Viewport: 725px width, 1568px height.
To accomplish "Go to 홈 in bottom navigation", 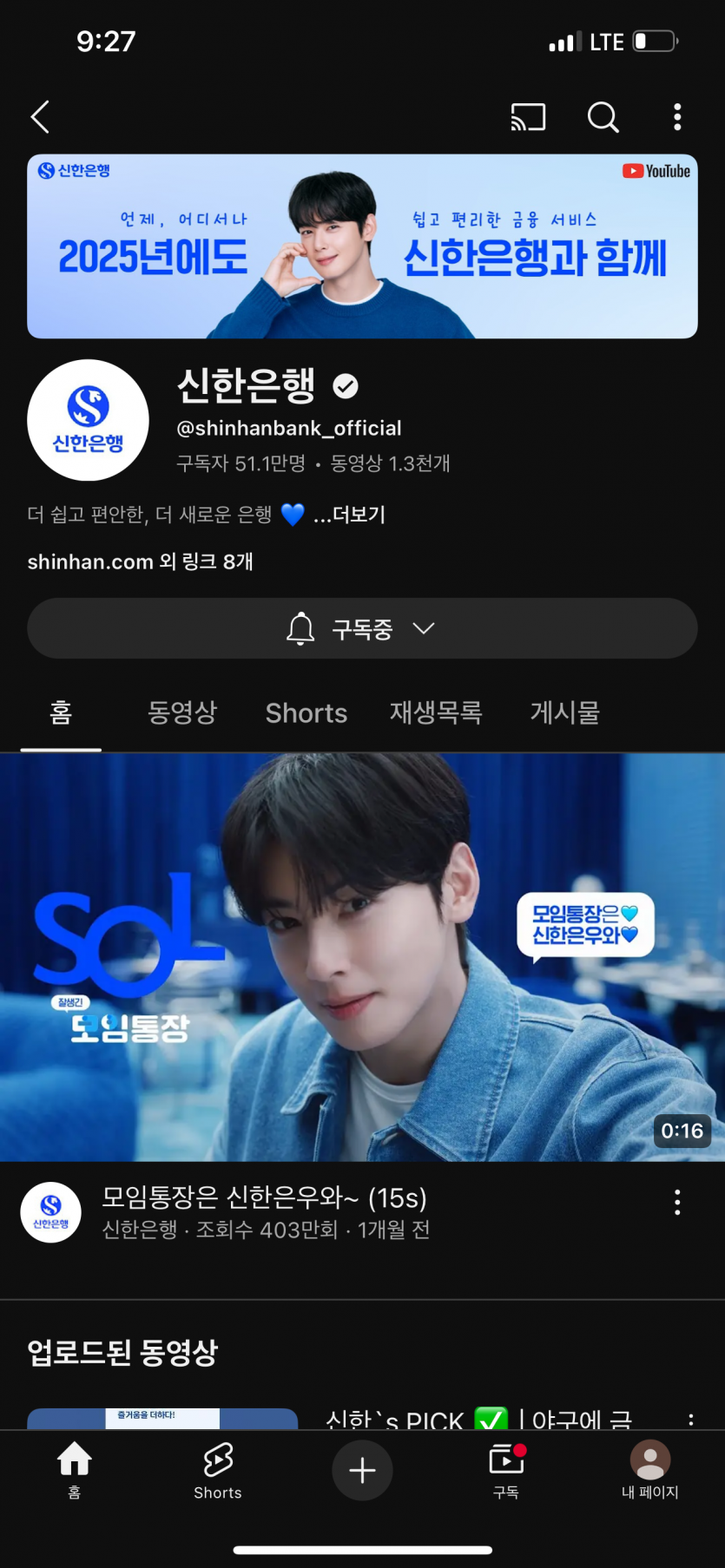I will pyautogui.click(x=75, y=1469).
